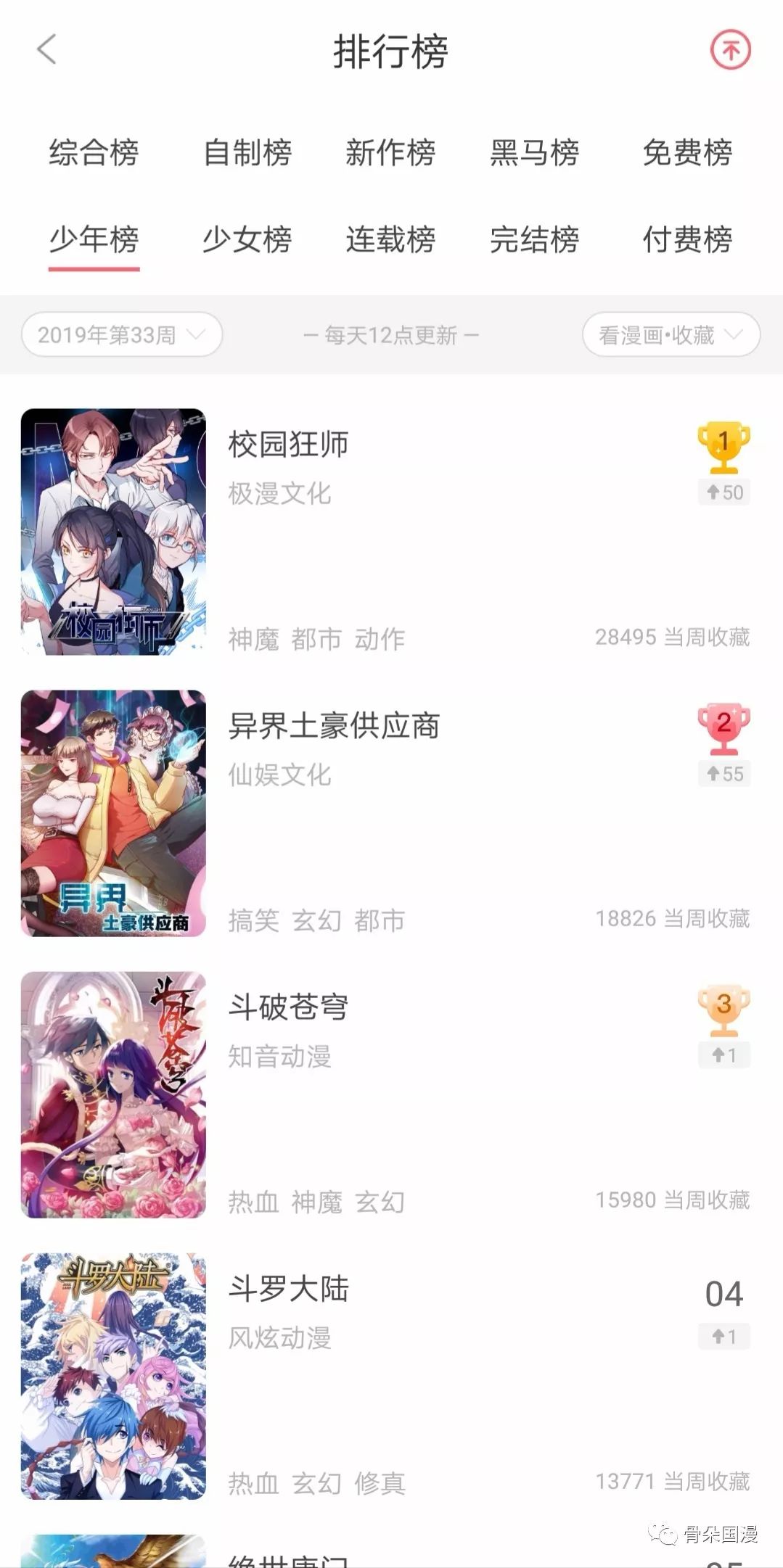Open the 2019年第33周 week selector
This screenshot has width=783, height=1568.
click(x=121, y=334)
